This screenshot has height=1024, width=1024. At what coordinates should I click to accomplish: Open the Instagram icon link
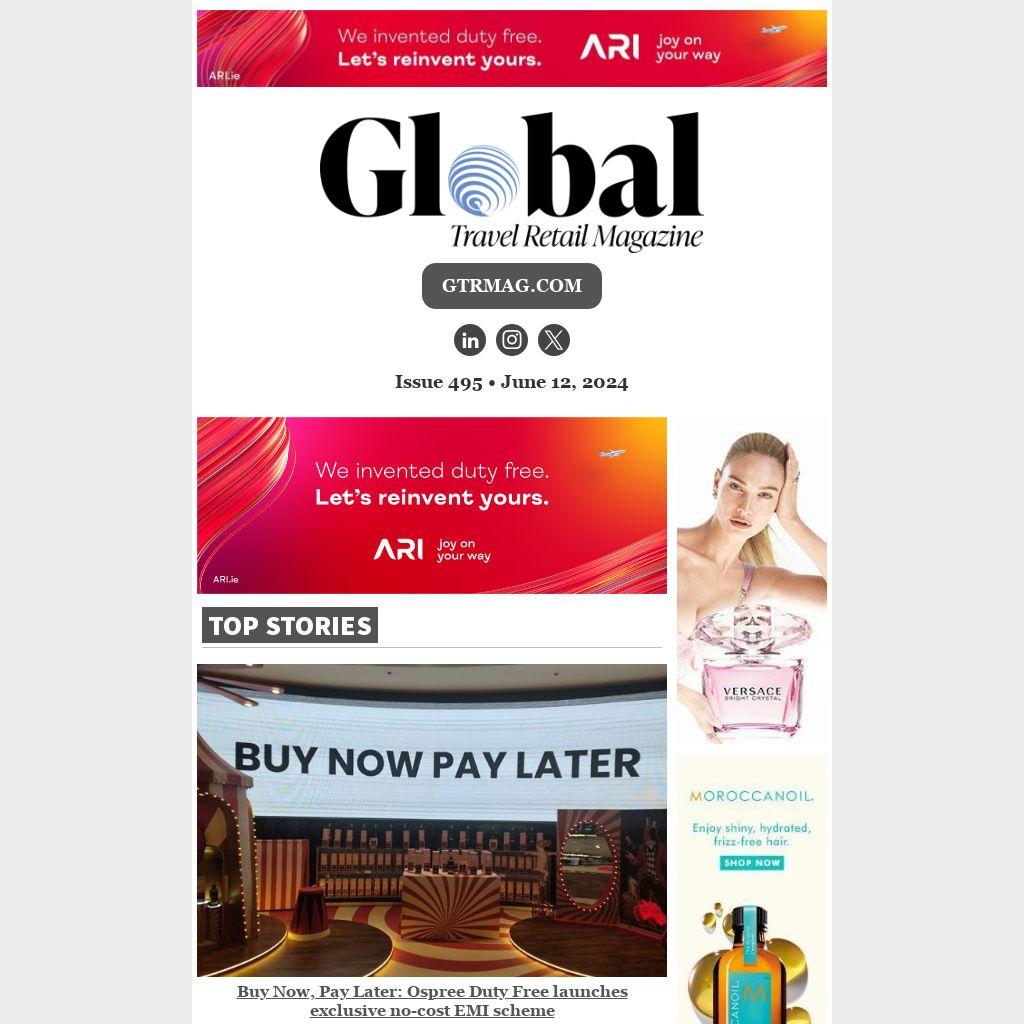512,340
